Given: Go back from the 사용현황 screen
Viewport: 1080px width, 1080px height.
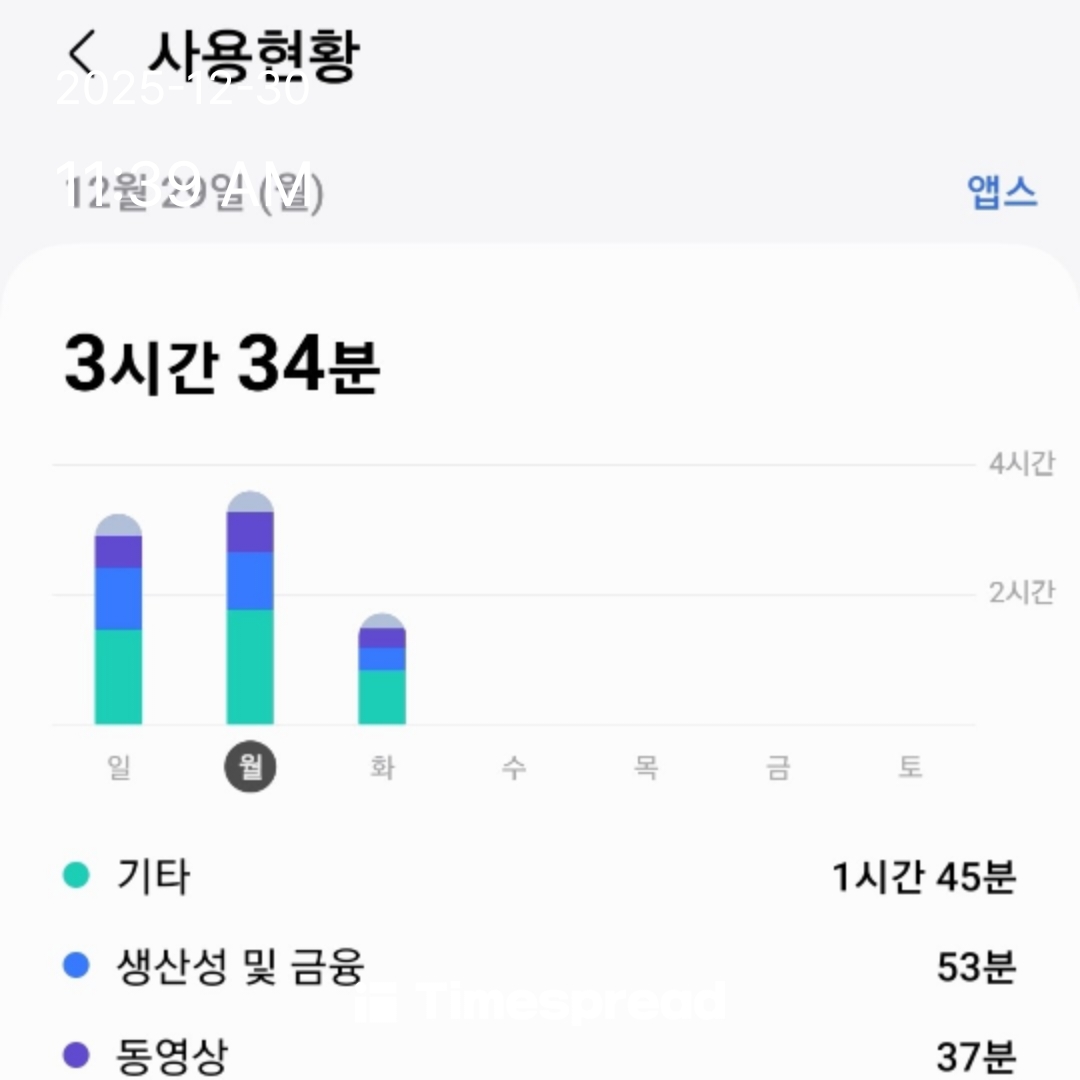Looking at the screenshot, I should [84, 50].
